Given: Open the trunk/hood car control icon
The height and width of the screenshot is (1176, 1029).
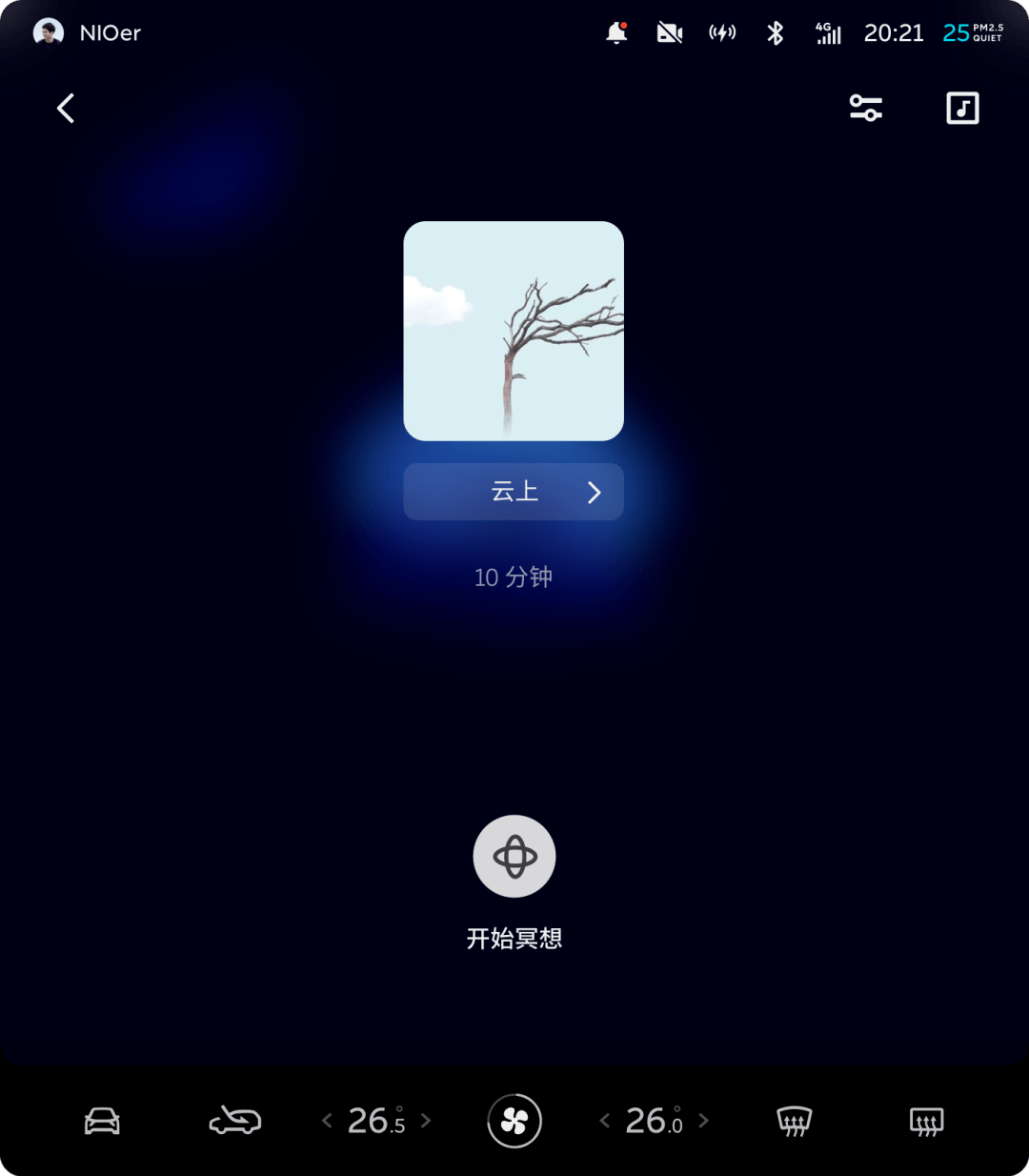Looking at the screenshot, I should pos(234,1121).
